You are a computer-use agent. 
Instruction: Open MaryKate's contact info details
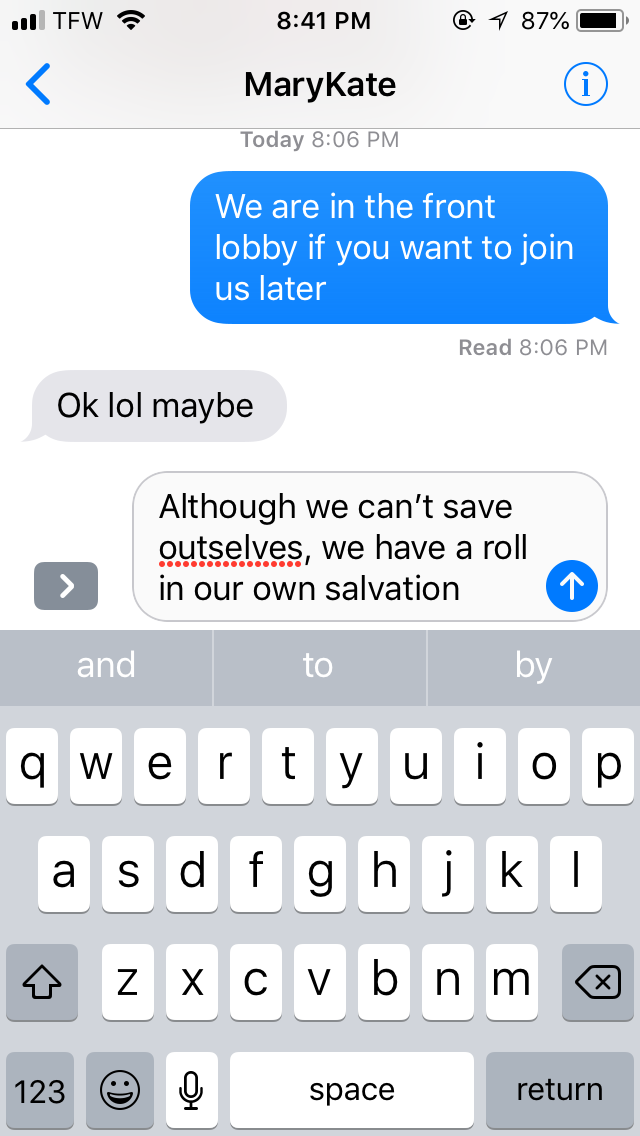tap(585, 85)
